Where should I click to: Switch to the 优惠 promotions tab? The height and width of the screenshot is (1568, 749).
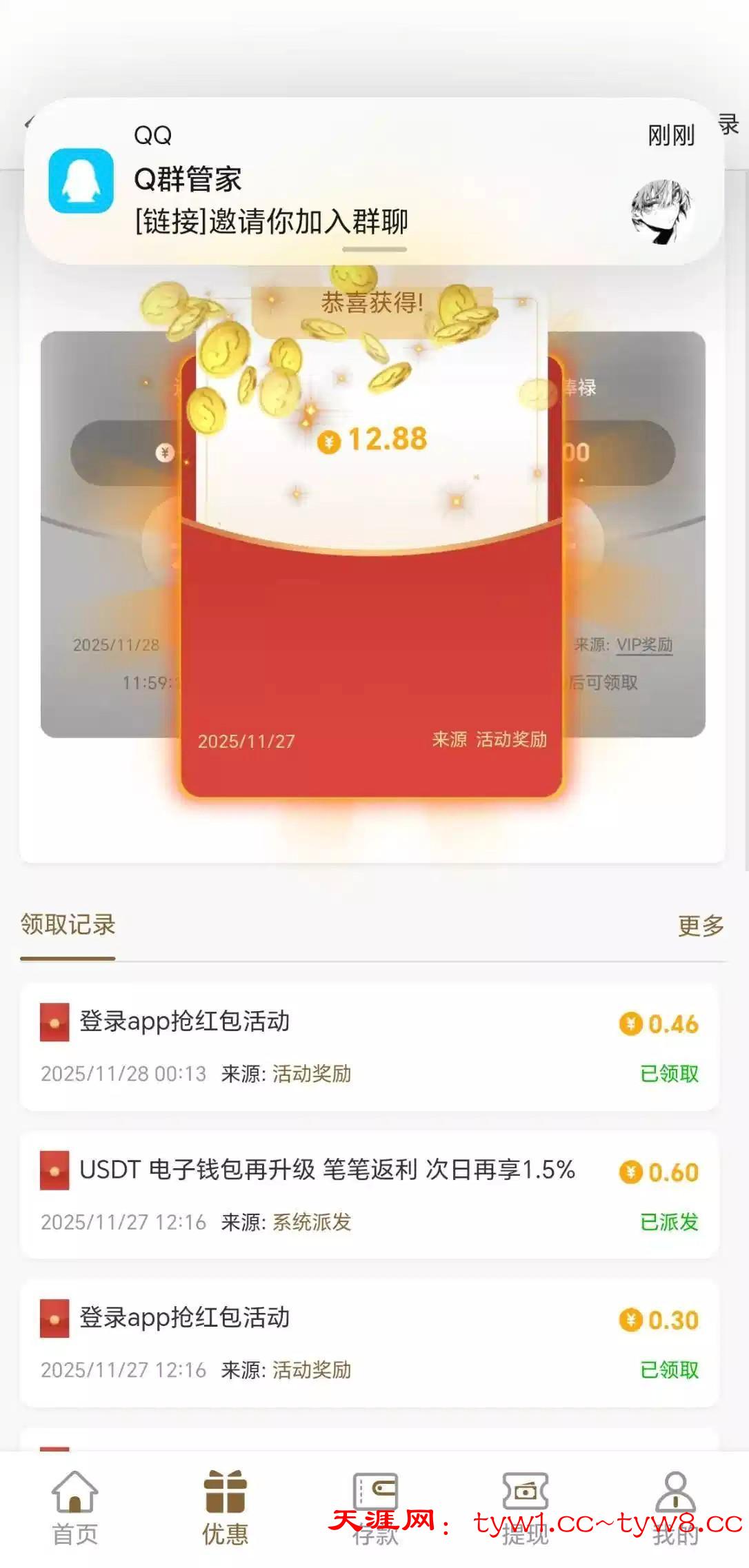pyautogui.click(x=225, y=1507)
